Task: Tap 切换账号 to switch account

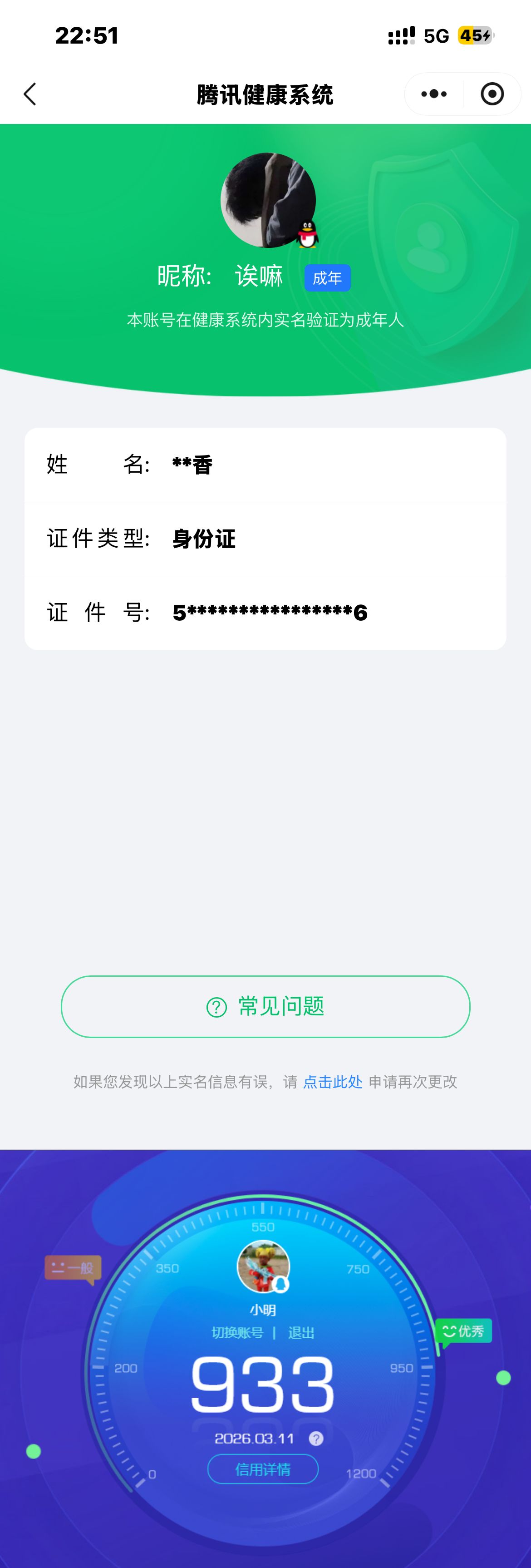Action: click(x=237, y=1333)
